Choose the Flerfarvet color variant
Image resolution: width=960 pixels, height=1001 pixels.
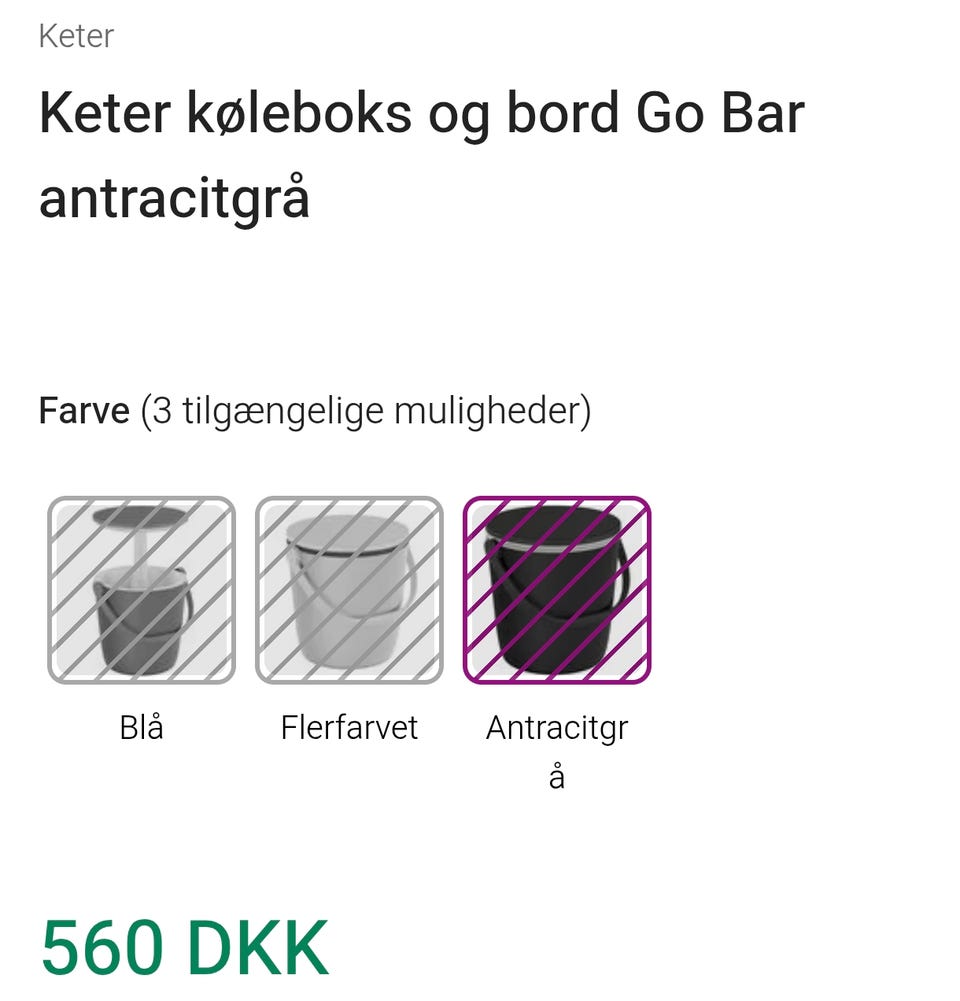point(349,590)
